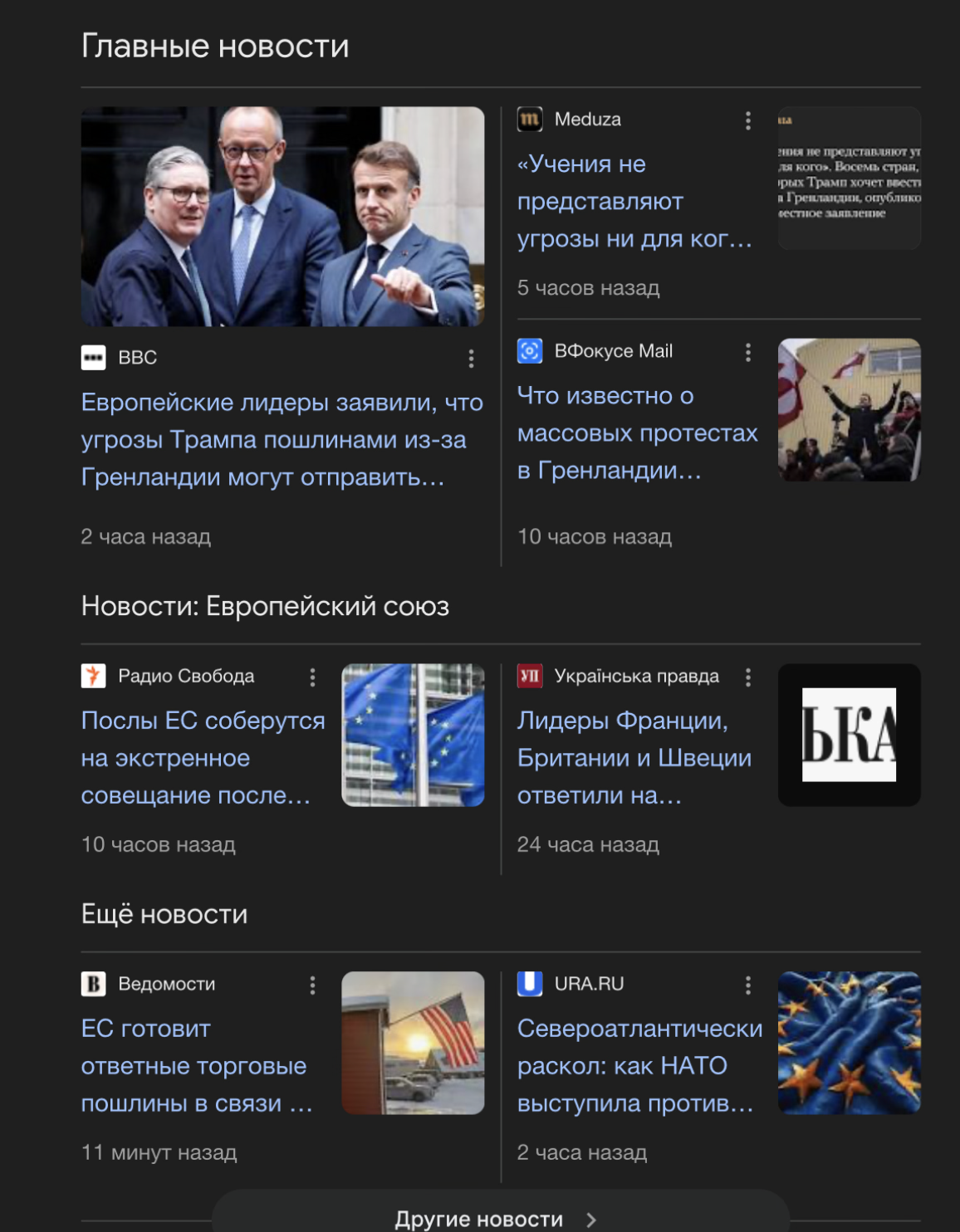The height and width of the screenshot is (1232, 960).
Task: Show options for the URA.RU story
Action: tap(748, 985)
